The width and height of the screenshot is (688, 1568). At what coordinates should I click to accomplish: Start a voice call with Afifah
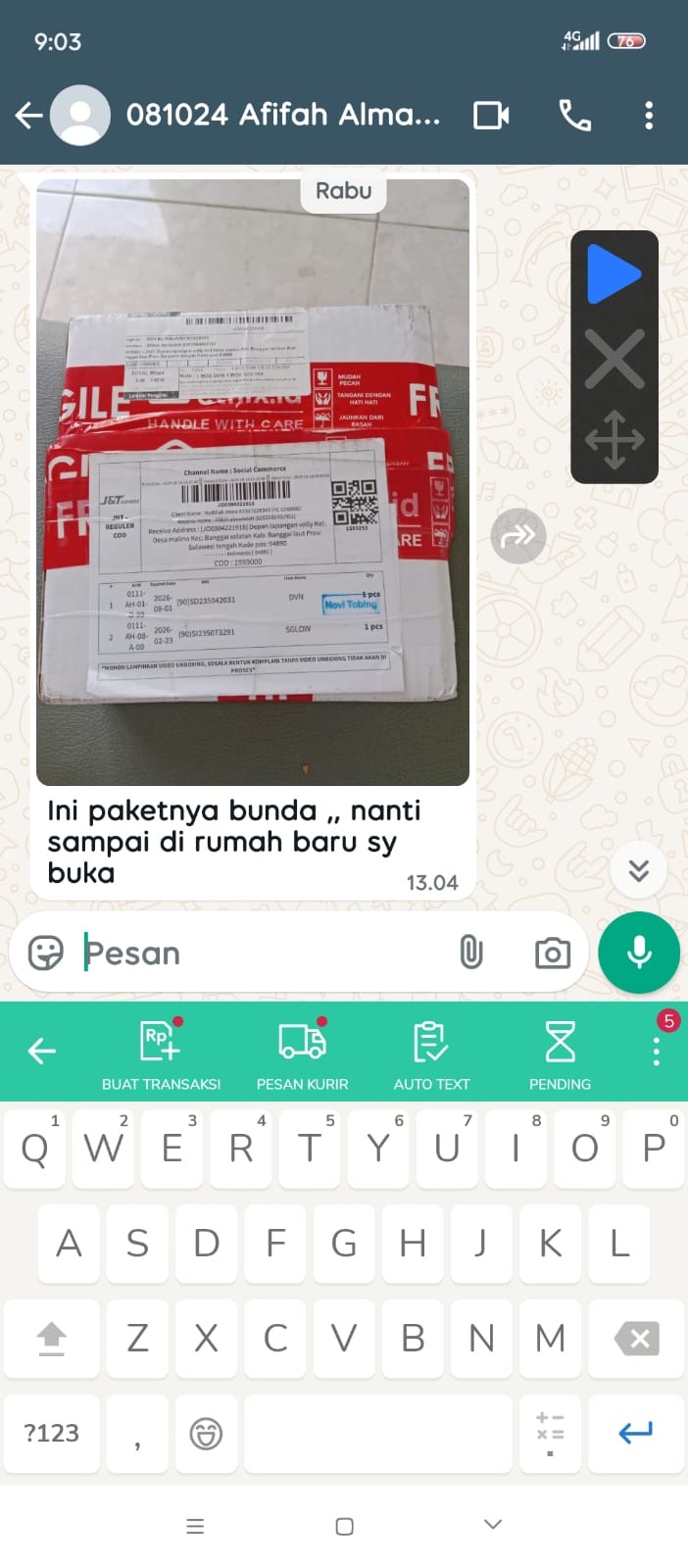[x=574, y=116]
